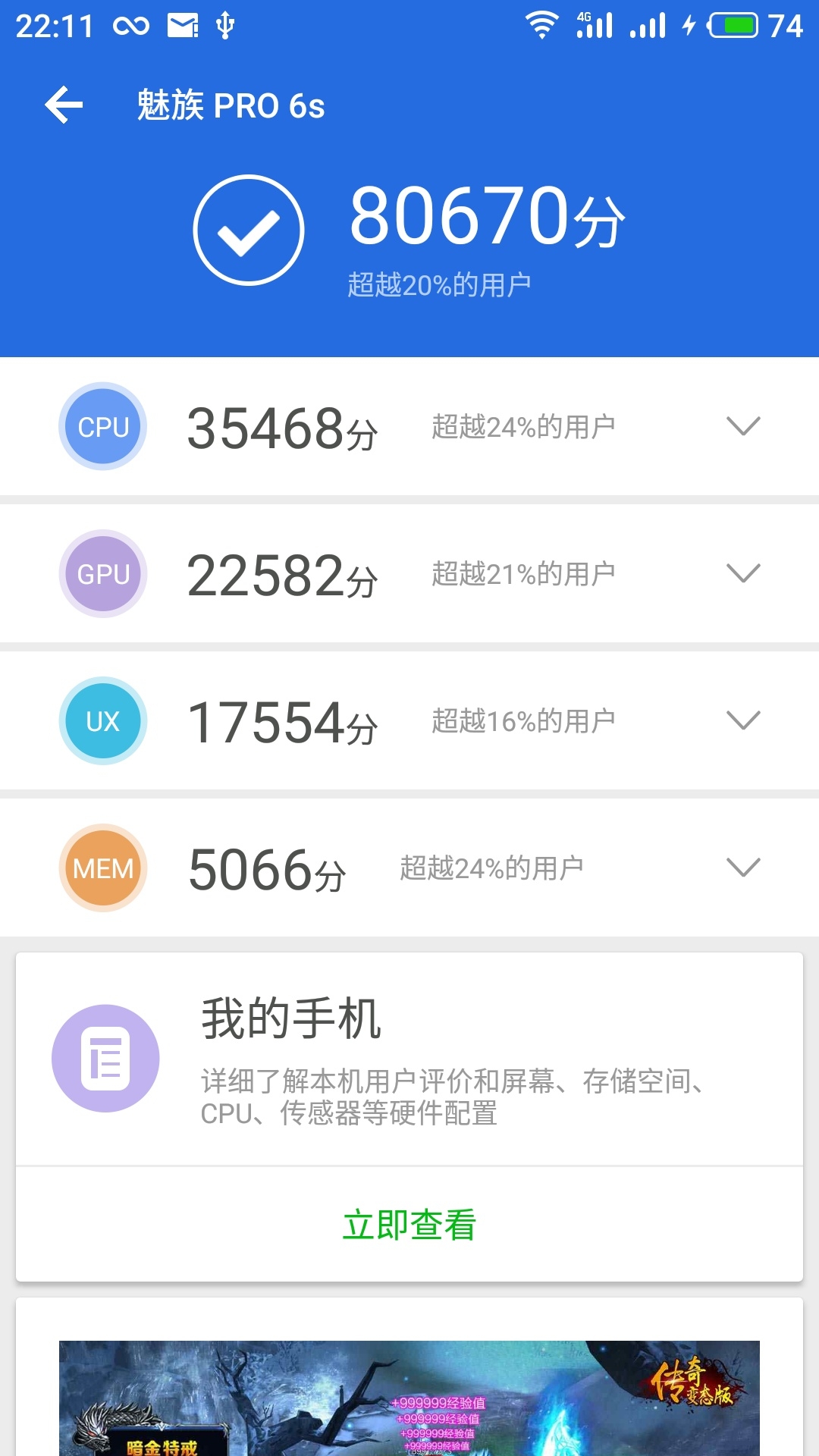Image resolution: width=819 pixels, height=1456 pixels.
Task: Tap the back arrow to return
Action: click(x=64, y=105)
